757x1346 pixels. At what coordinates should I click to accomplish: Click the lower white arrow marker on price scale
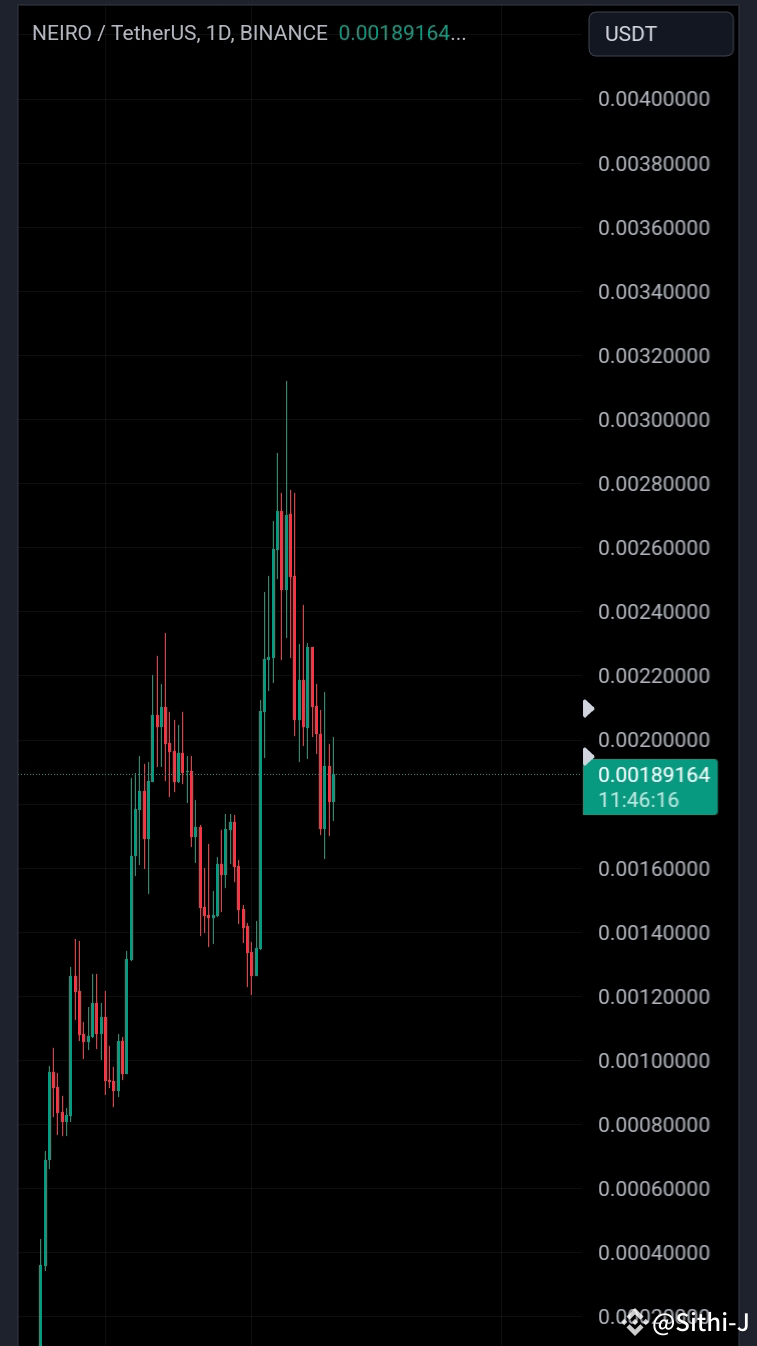pos(588,757)
